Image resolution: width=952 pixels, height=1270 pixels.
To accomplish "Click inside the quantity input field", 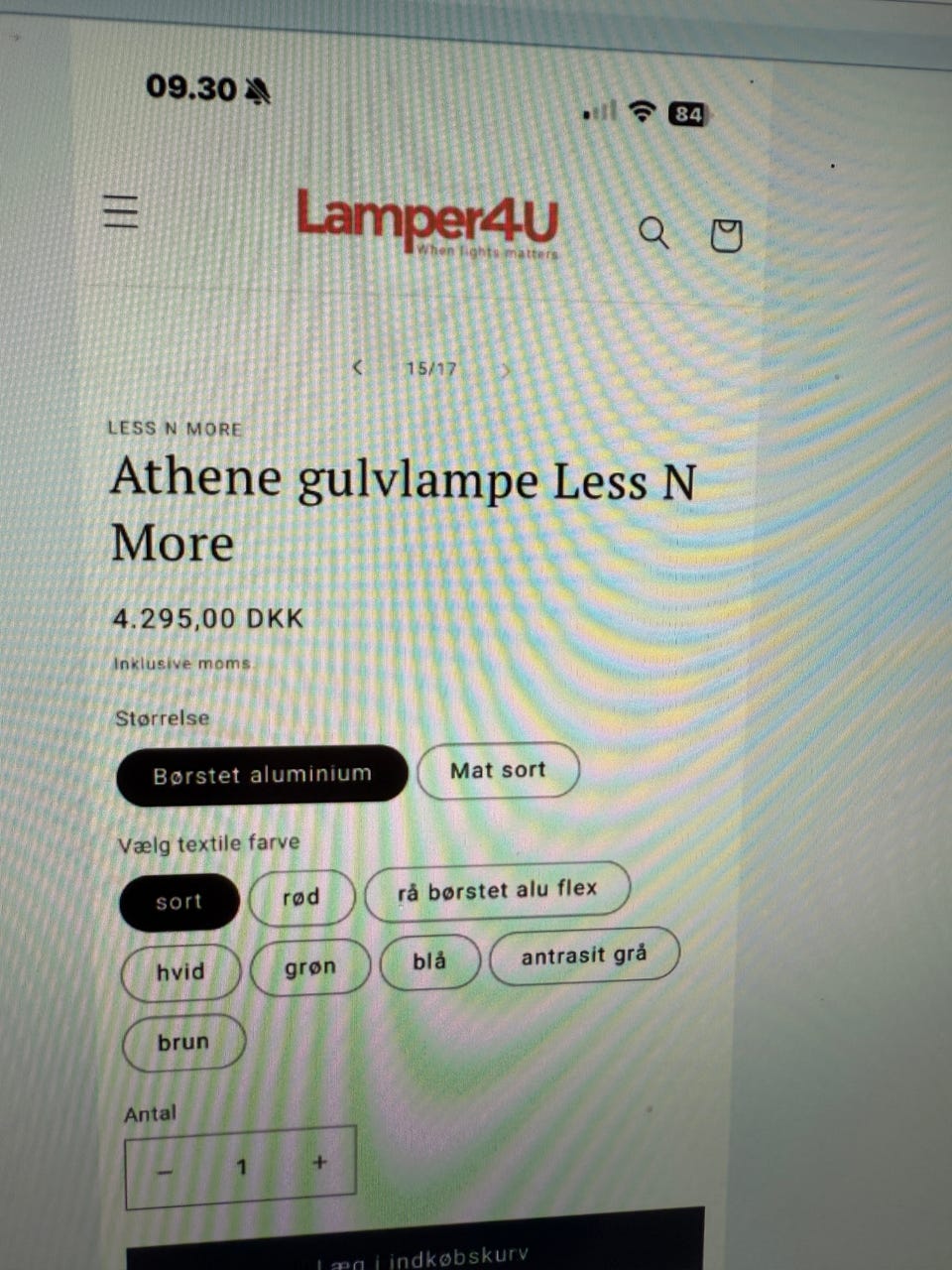I will 242,1162.
